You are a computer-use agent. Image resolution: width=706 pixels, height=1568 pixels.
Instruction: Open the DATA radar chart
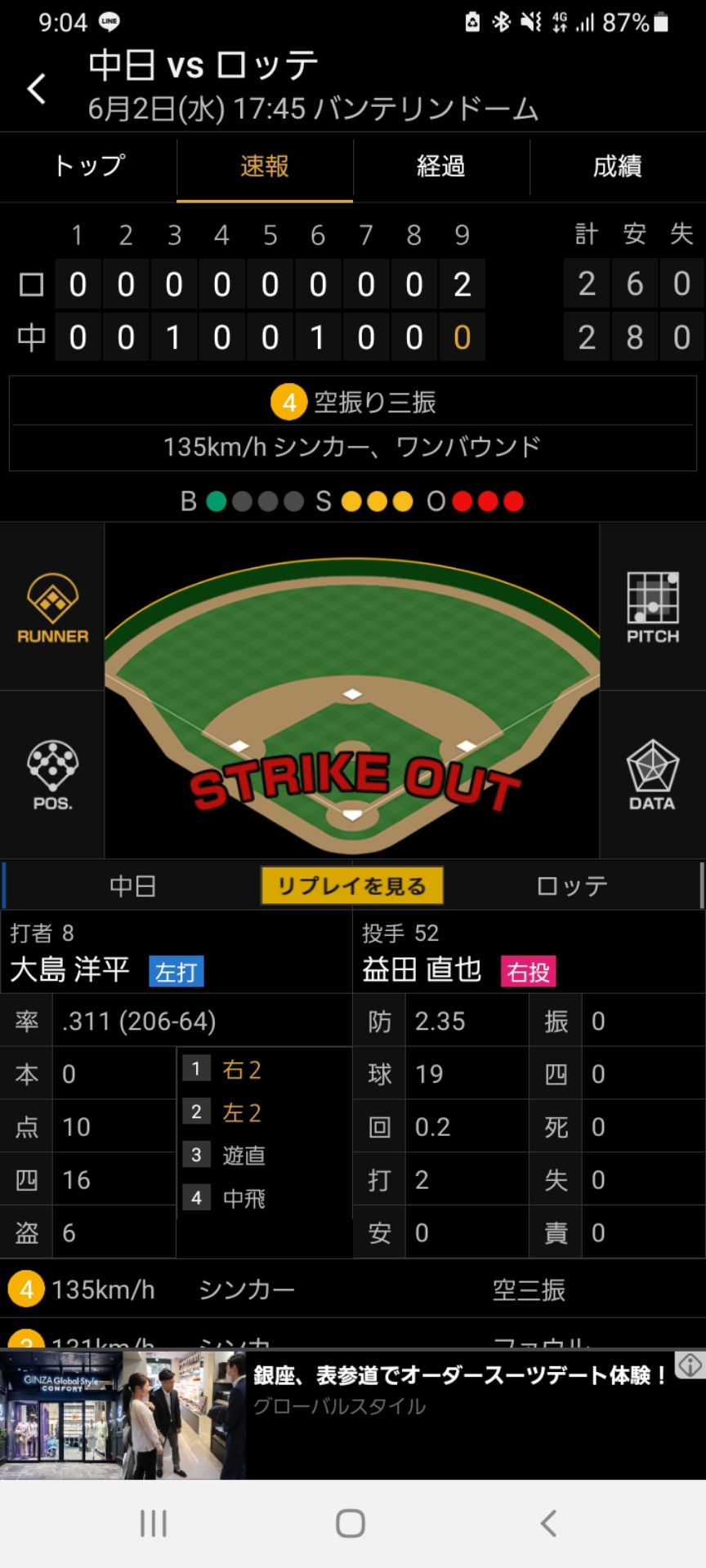(x=652, y=775)
